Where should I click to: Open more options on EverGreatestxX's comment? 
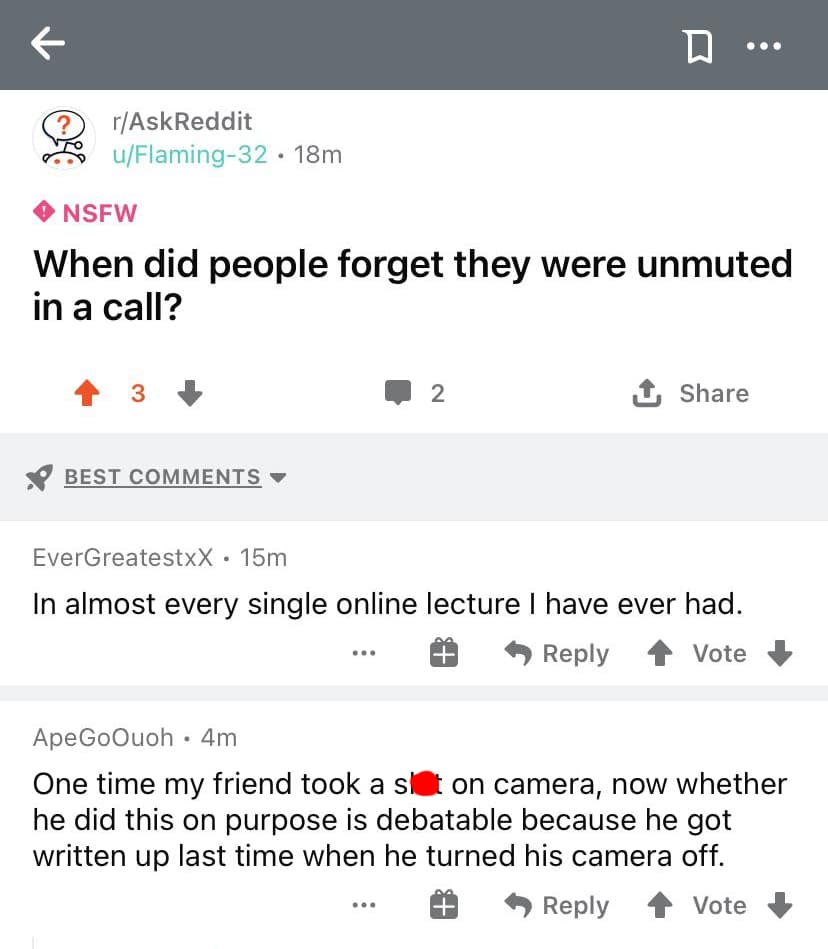click(364, 654)
